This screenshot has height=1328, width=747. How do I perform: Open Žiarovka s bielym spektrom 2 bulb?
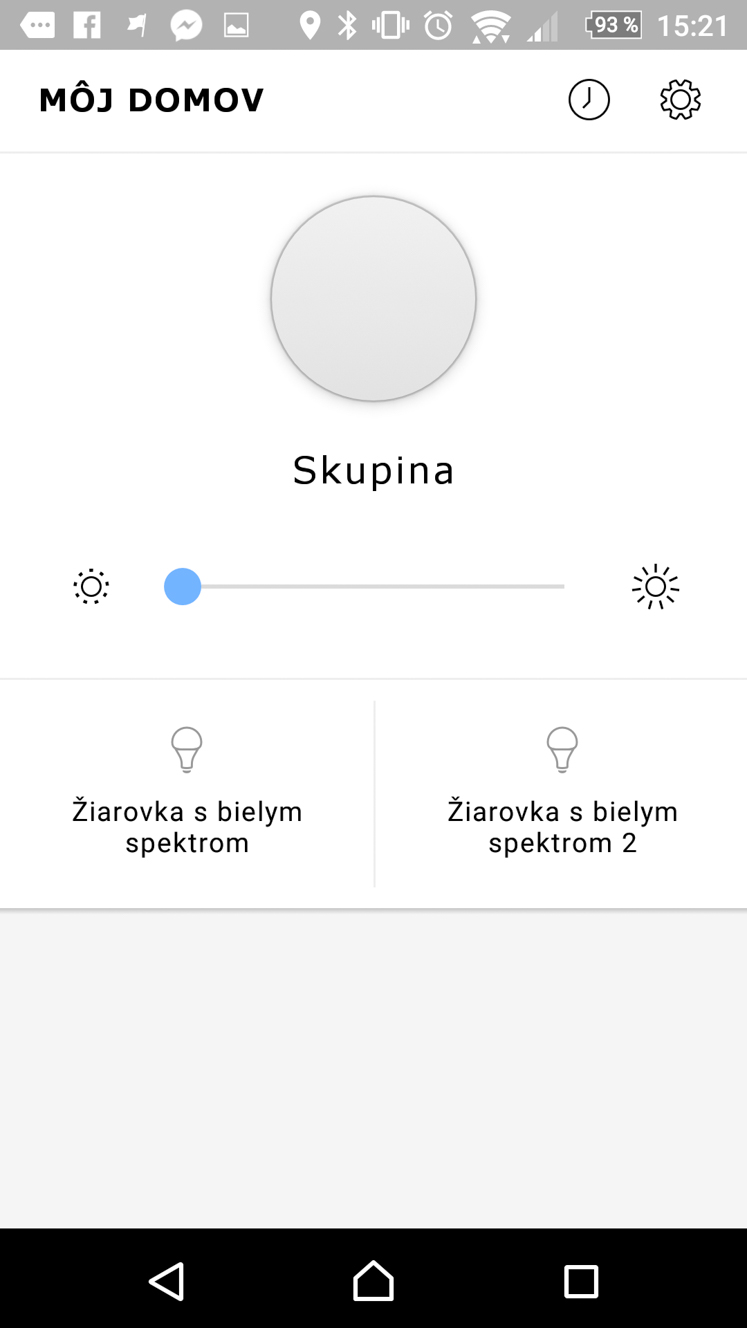click(562, 794)
